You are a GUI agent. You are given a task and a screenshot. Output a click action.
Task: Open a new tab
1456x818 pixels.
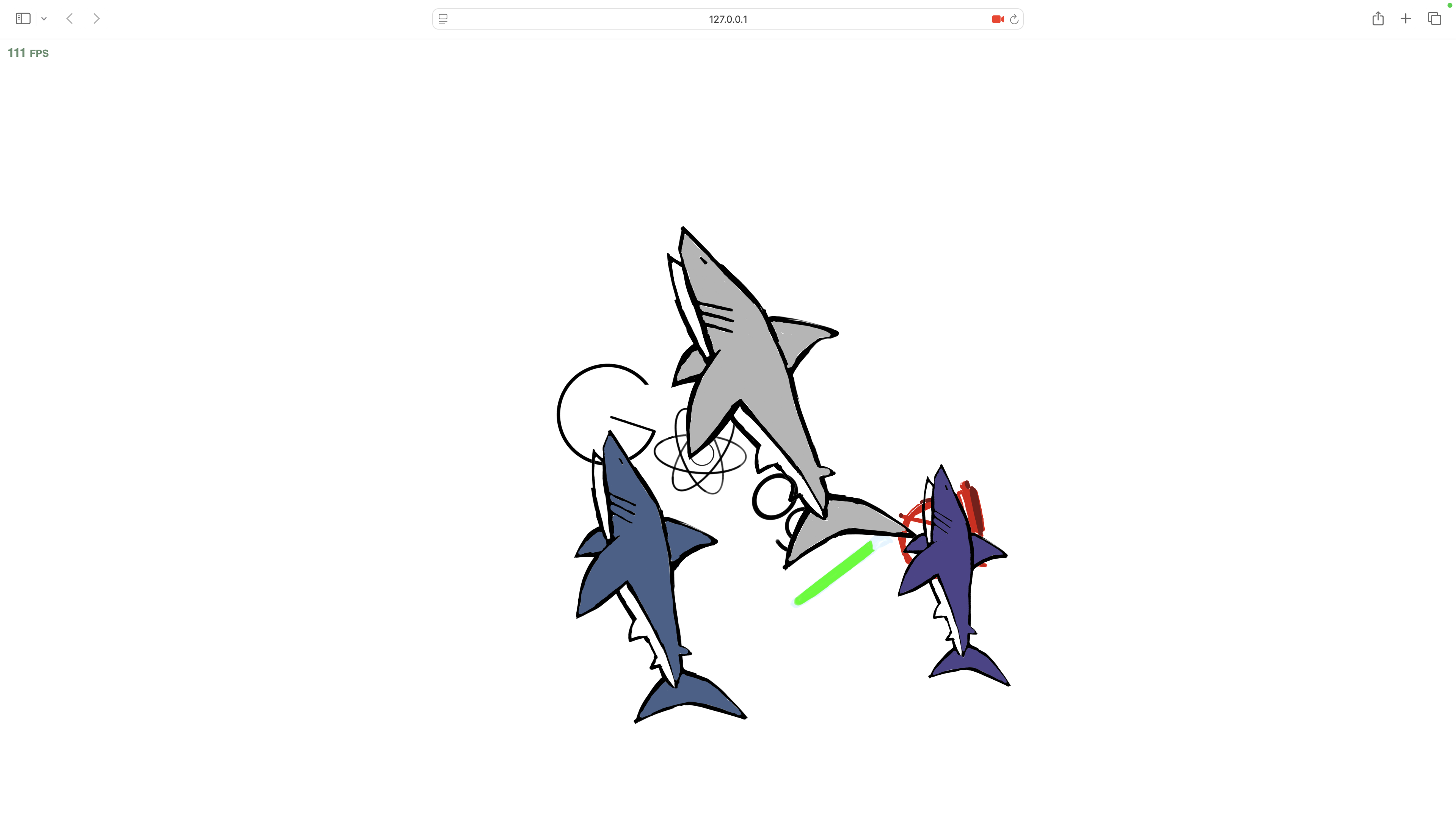click(1406, 19)
